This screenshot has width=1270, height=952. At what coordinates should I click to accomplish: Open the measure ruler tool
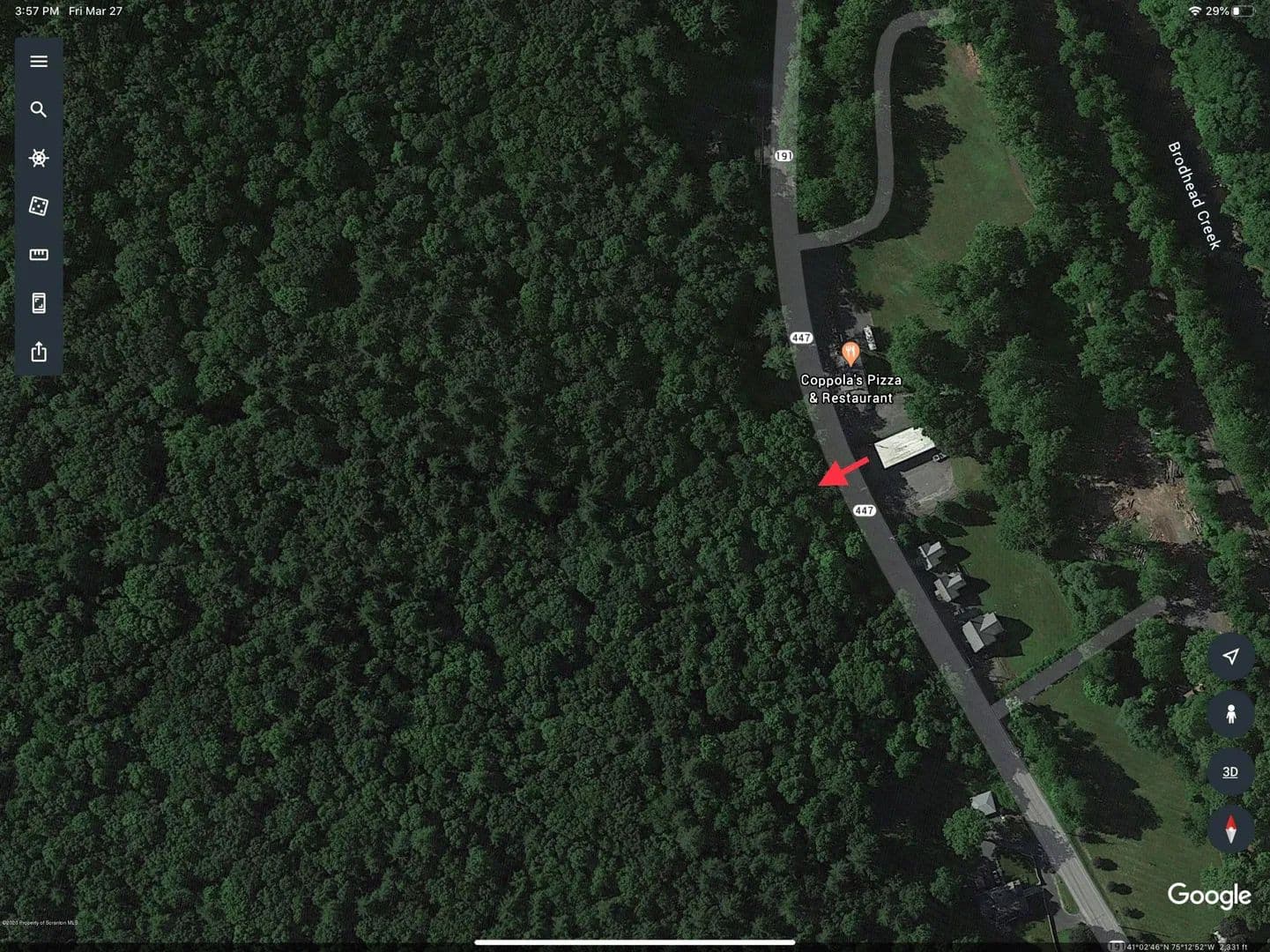pyautogui.click(x=39, y=255)
